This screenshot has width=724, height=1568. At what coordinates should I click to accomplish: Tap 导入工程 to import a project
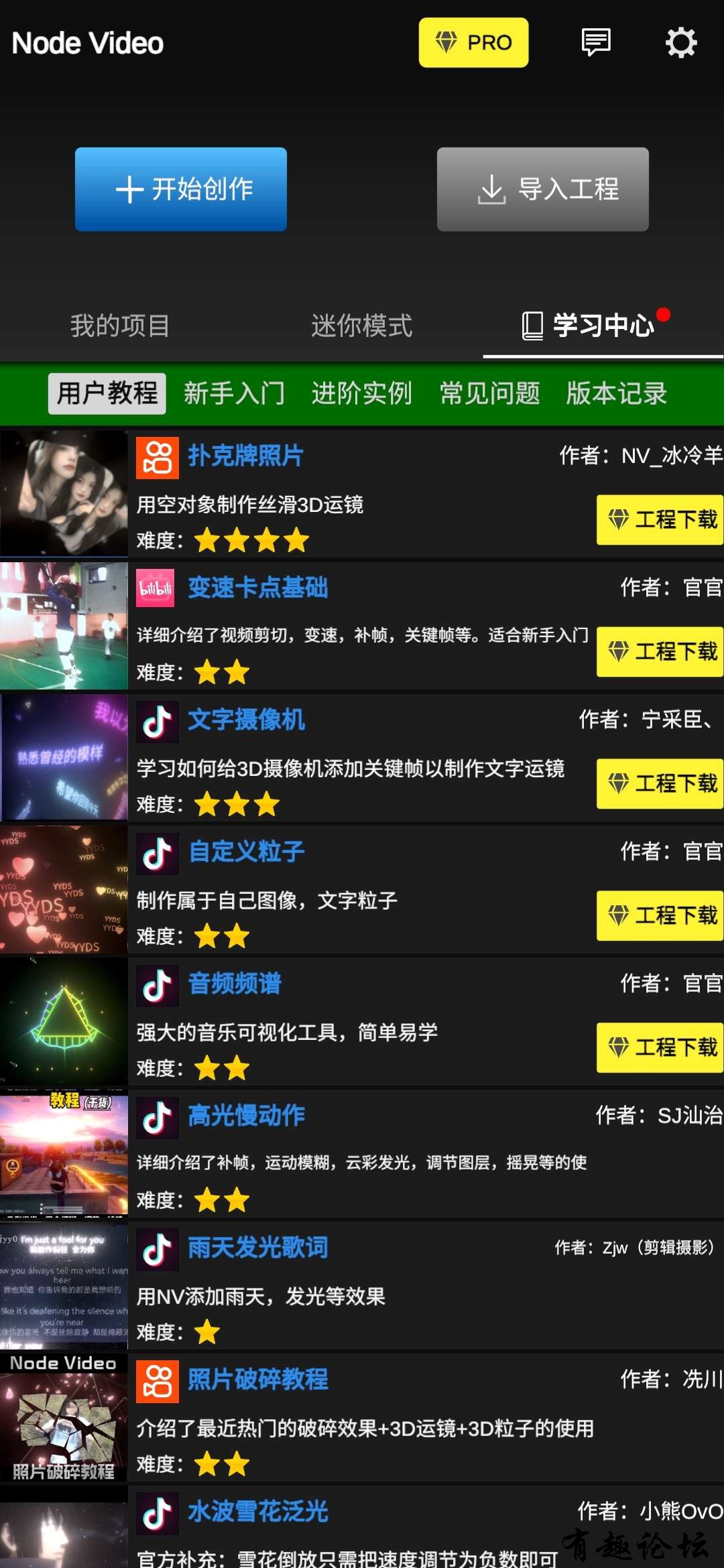point(542,189)
